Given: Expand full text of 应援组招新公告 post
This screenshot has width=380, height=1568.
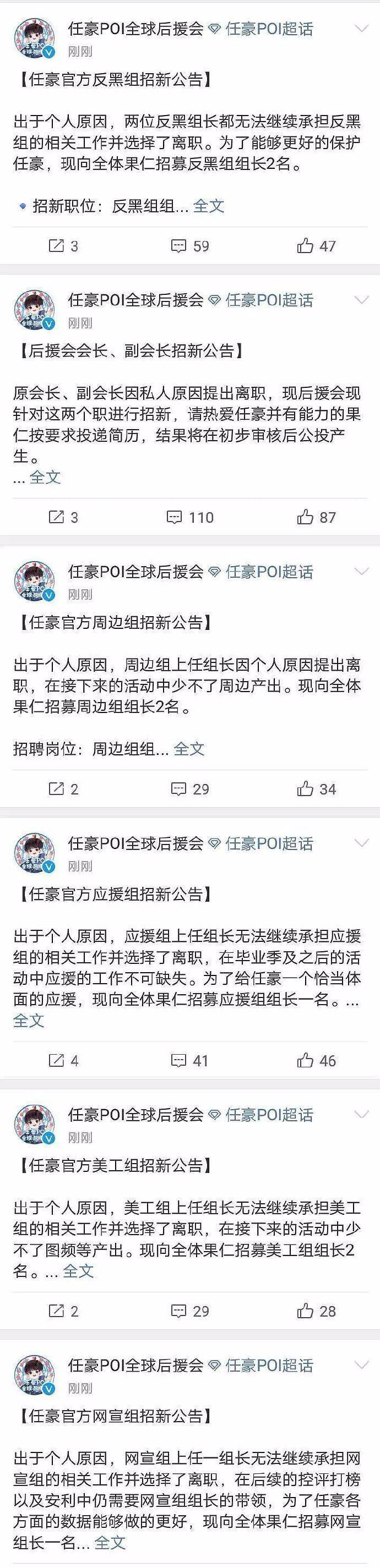Looking at the screenshot, I should (29, 1020).
